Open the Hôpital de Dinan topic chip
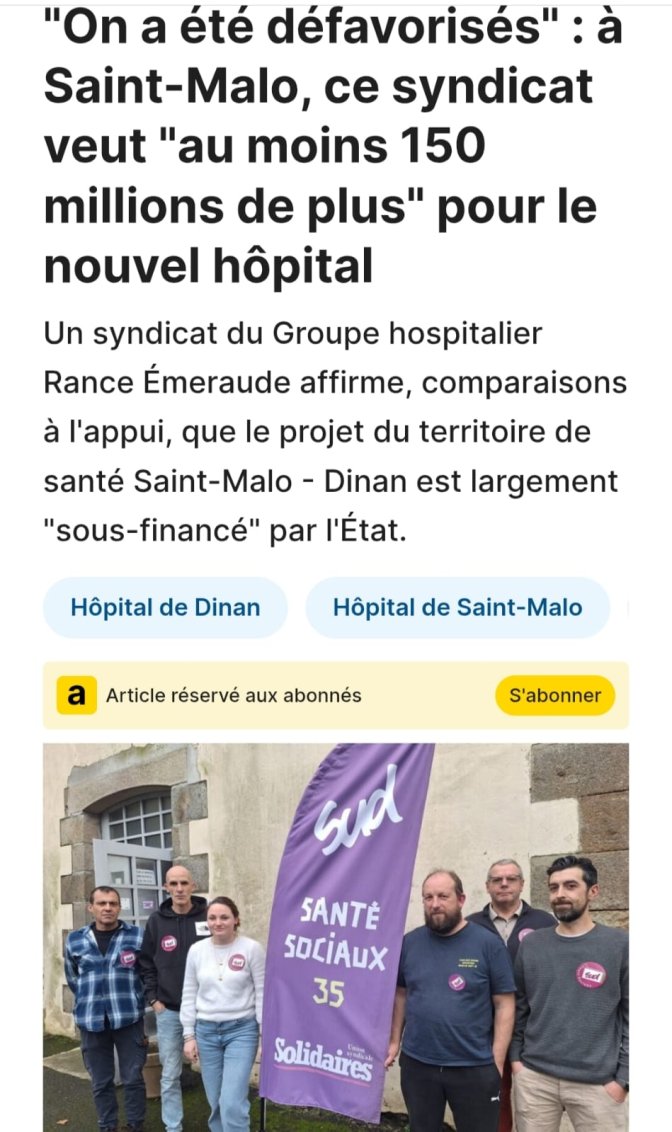 [x=165, y=607]
